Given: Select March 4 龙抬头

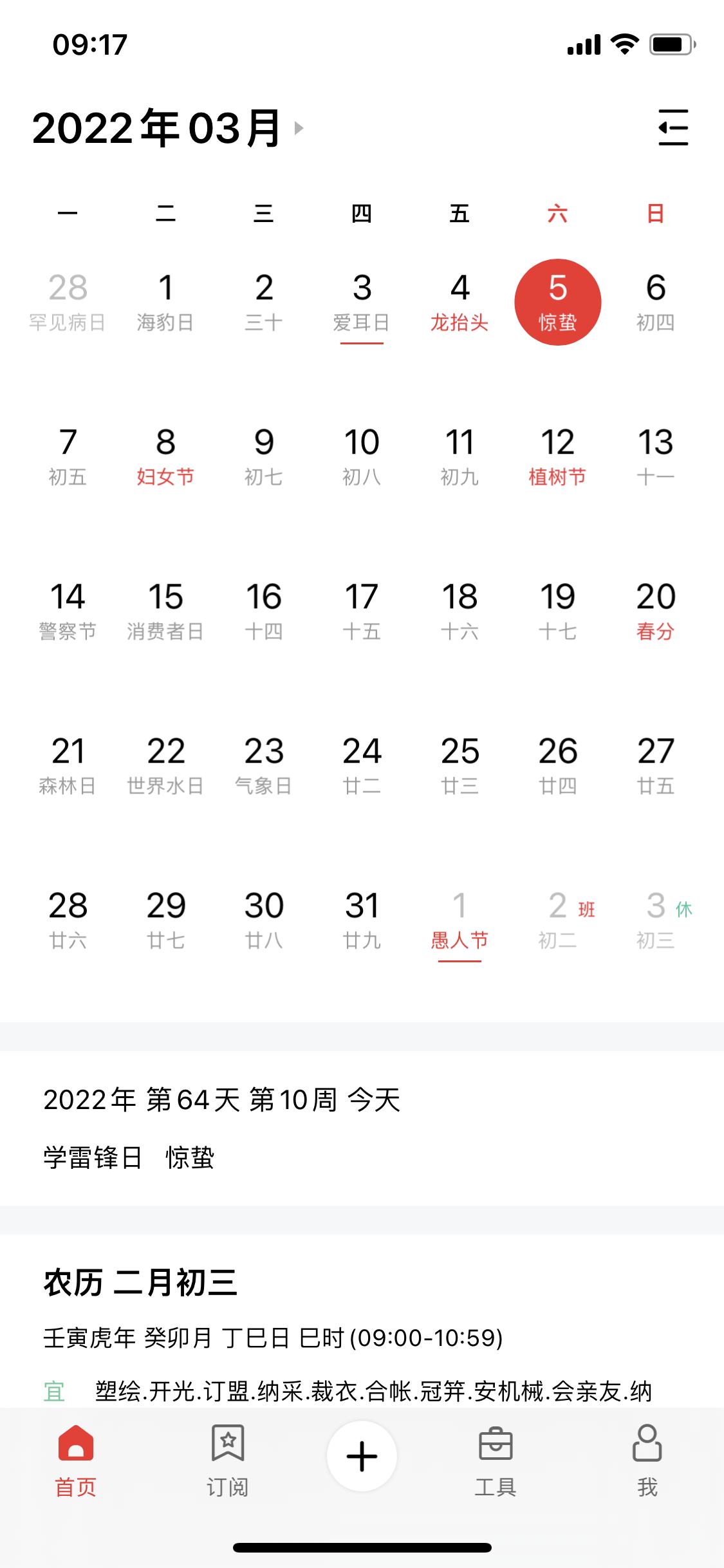Looking at the screenshot, I should pos(459,303).
